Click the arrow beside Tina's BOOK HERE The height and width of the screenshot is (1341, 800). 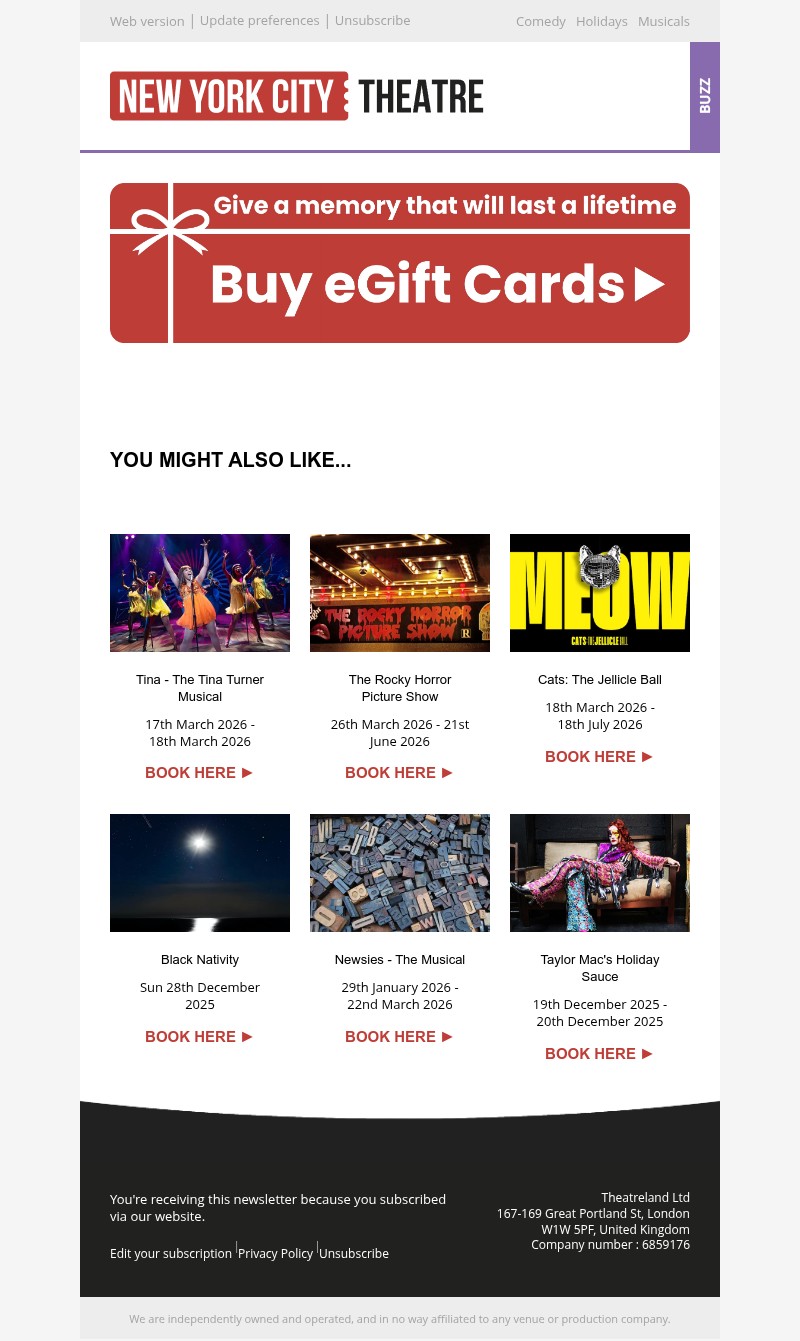(x=246, y=772)
